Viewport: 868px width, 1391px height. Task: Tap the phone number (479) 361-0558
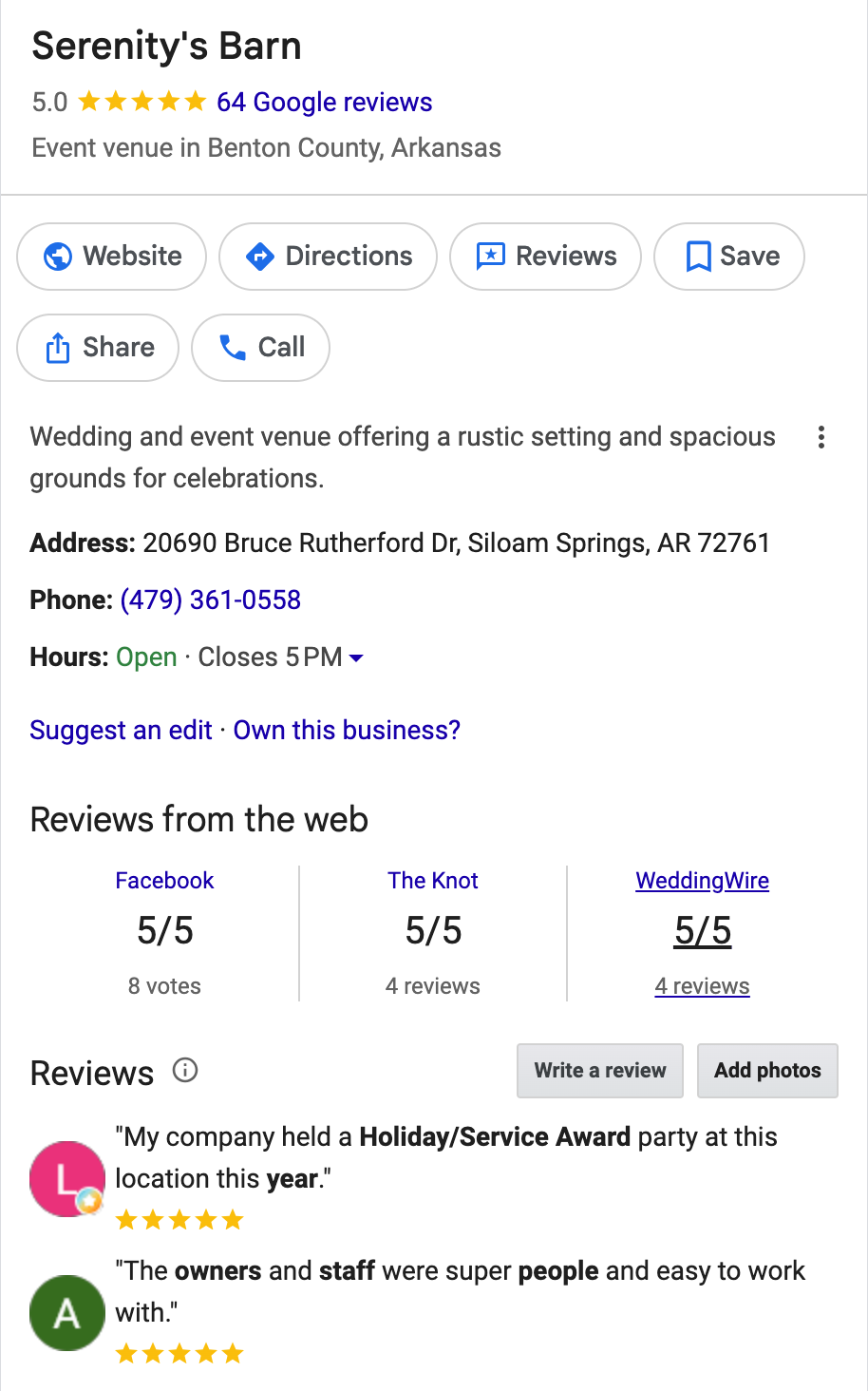[x=211, y=600]
